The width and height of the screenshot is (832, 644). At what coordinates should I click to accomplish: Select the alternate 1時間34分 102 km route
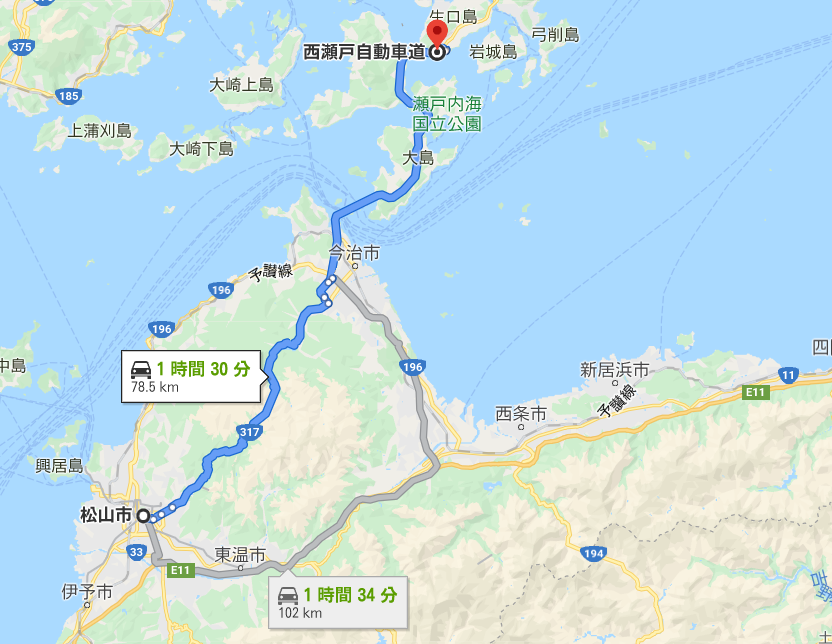(337, 602)
